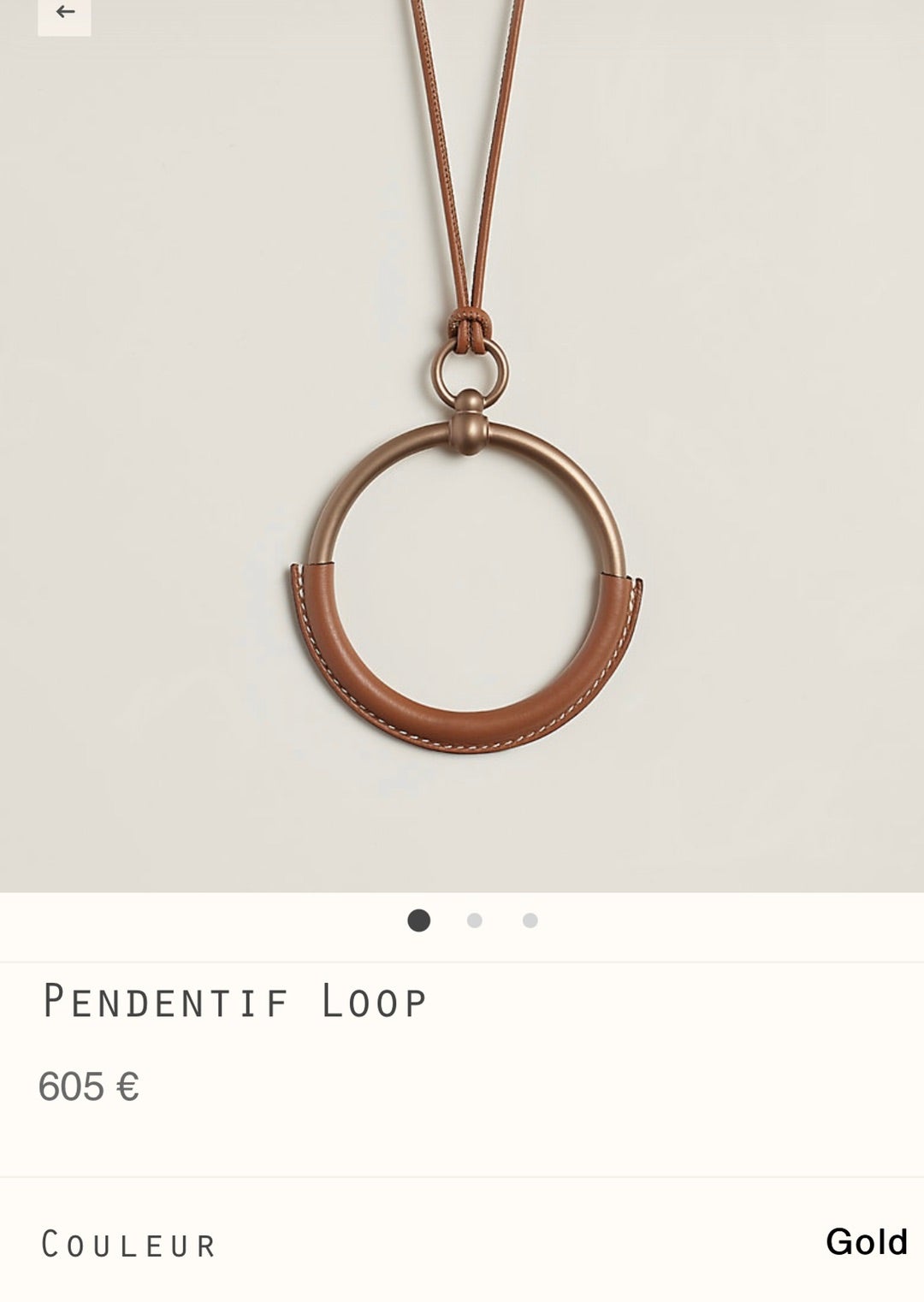Jump to the third image dot
This screenshot has height=1302, width=924.
(x=530, y=920)
